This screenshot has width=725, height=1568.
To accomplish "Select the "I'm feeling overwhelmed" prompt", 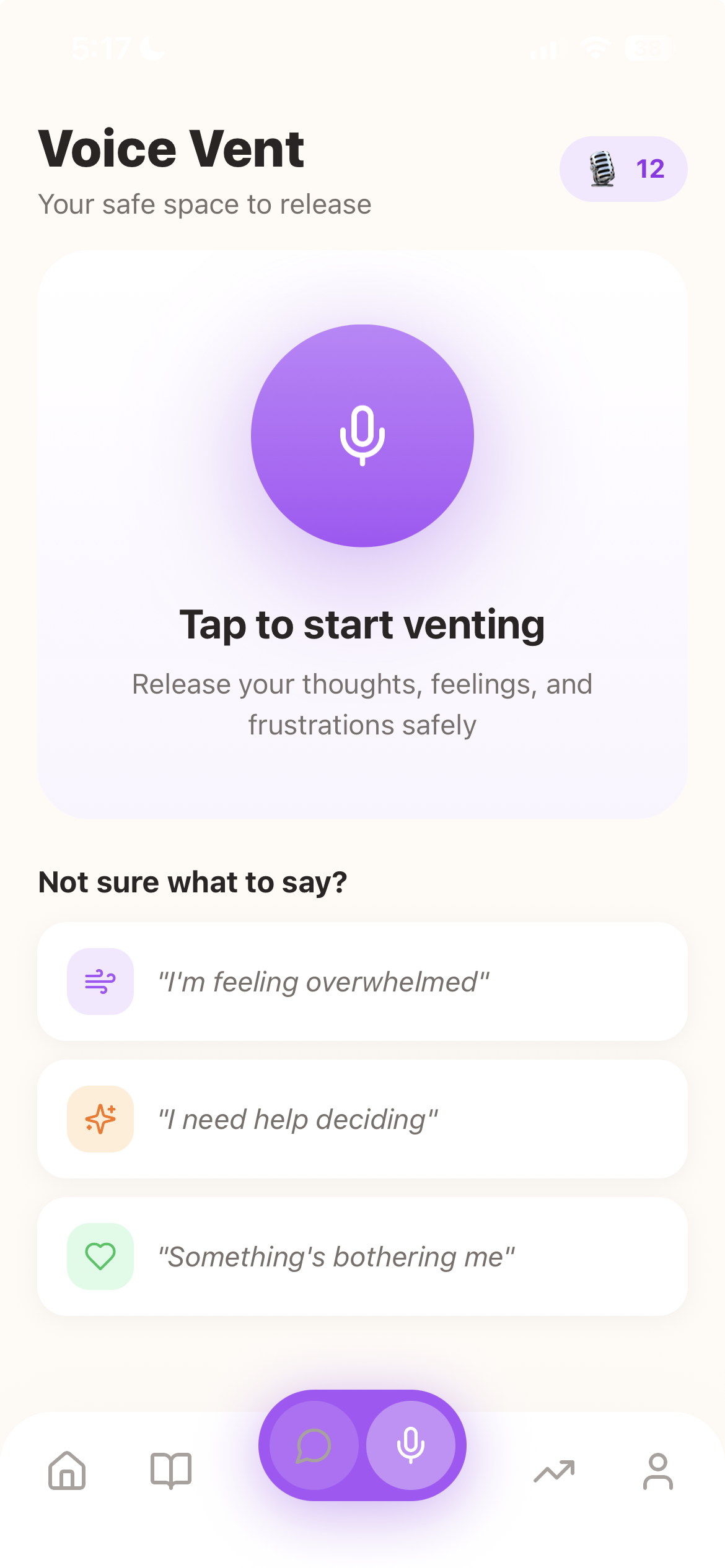I will pyautogui.click(x=362, y=982).
